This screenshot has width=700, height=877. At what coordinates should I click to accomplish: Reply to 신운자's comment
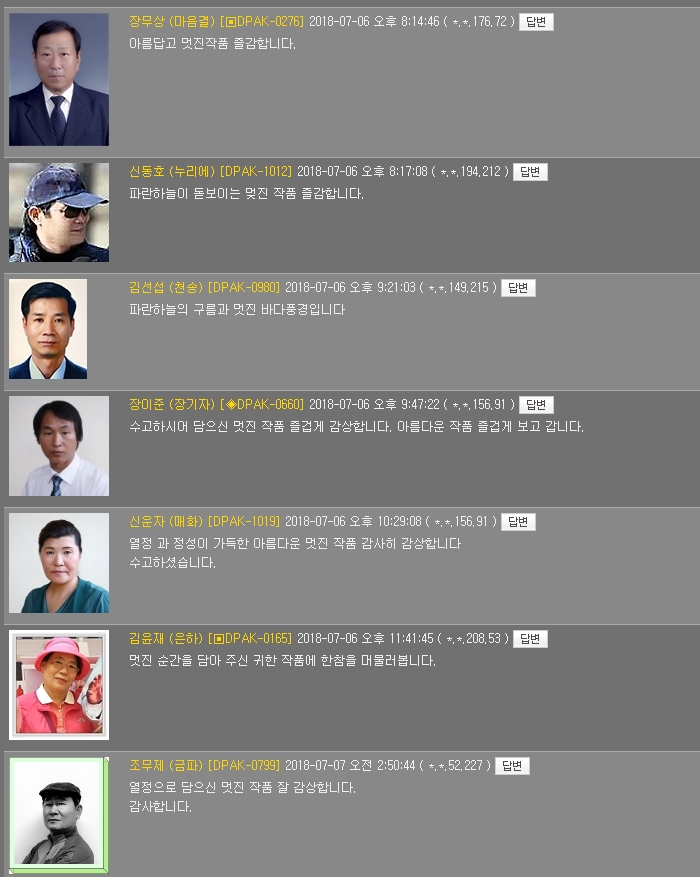click(518, 522)
